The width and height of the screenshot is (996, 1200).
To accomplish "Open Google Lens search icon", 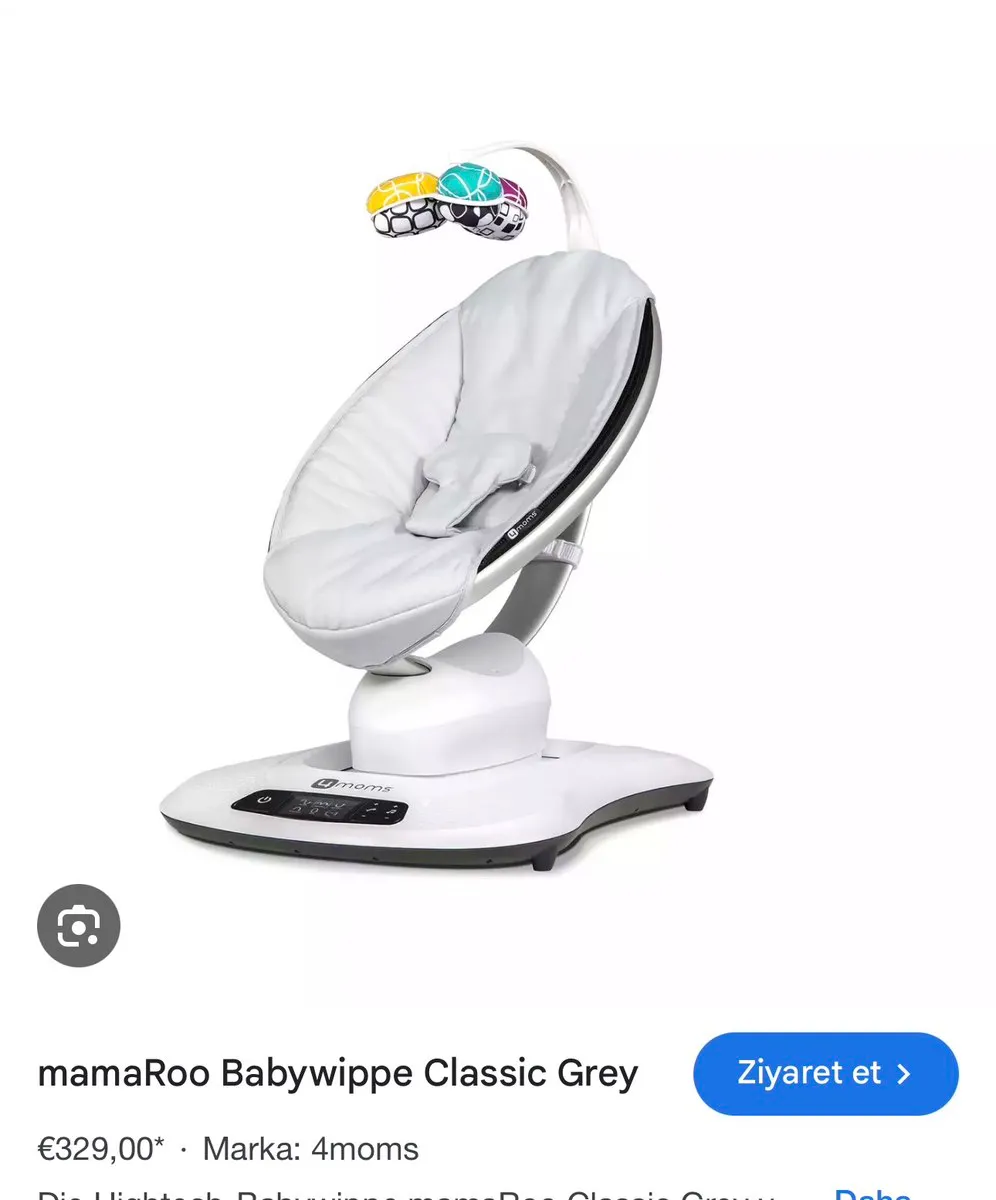I will point(79,926).
